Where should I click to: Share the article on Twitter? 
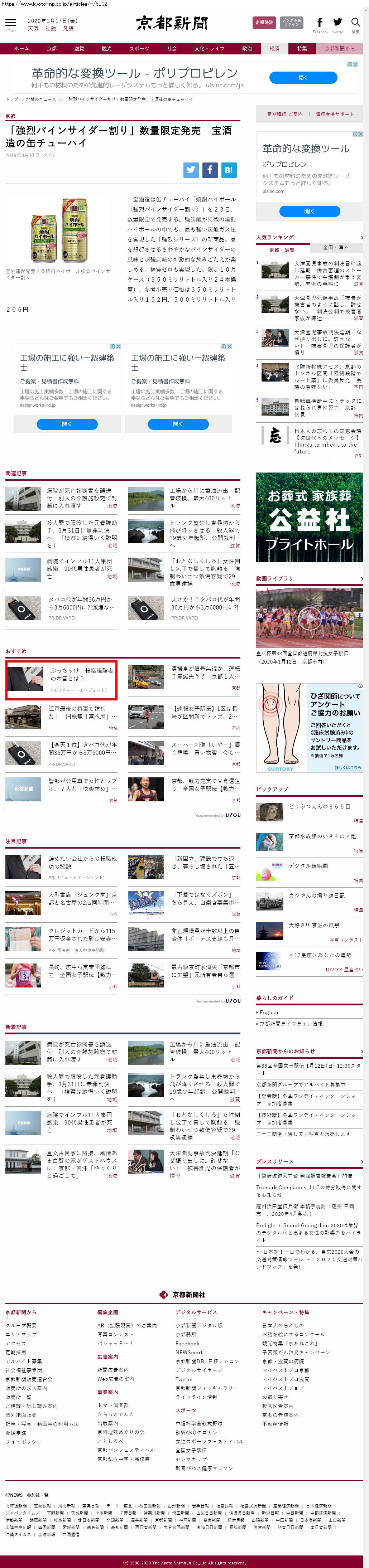[x=191, y=170]
